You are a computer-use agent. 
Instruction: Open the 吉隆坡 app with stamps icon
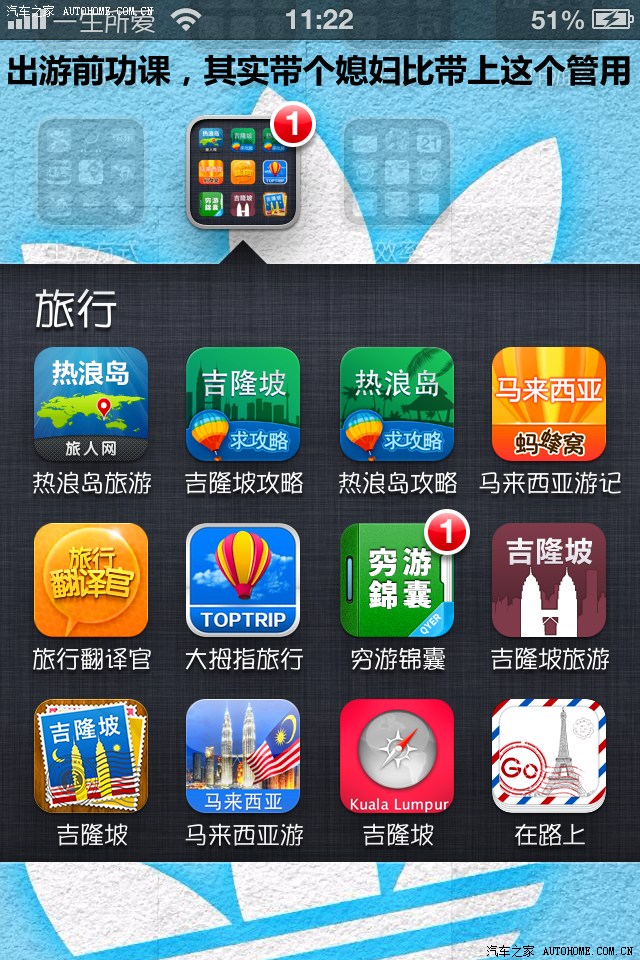point(91,755)
